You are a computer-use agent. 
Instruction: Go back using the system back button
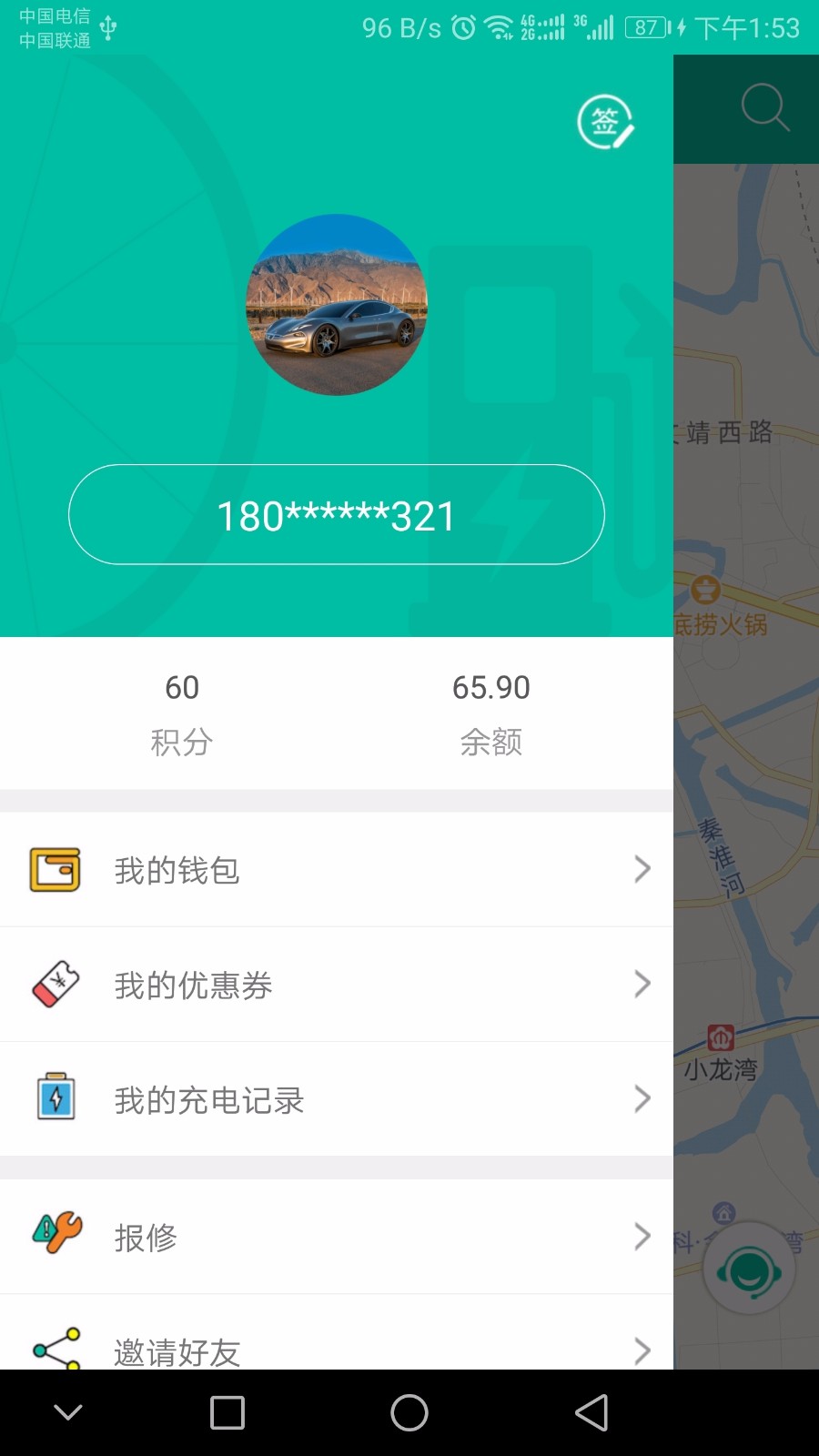[x=591, y=1413]
